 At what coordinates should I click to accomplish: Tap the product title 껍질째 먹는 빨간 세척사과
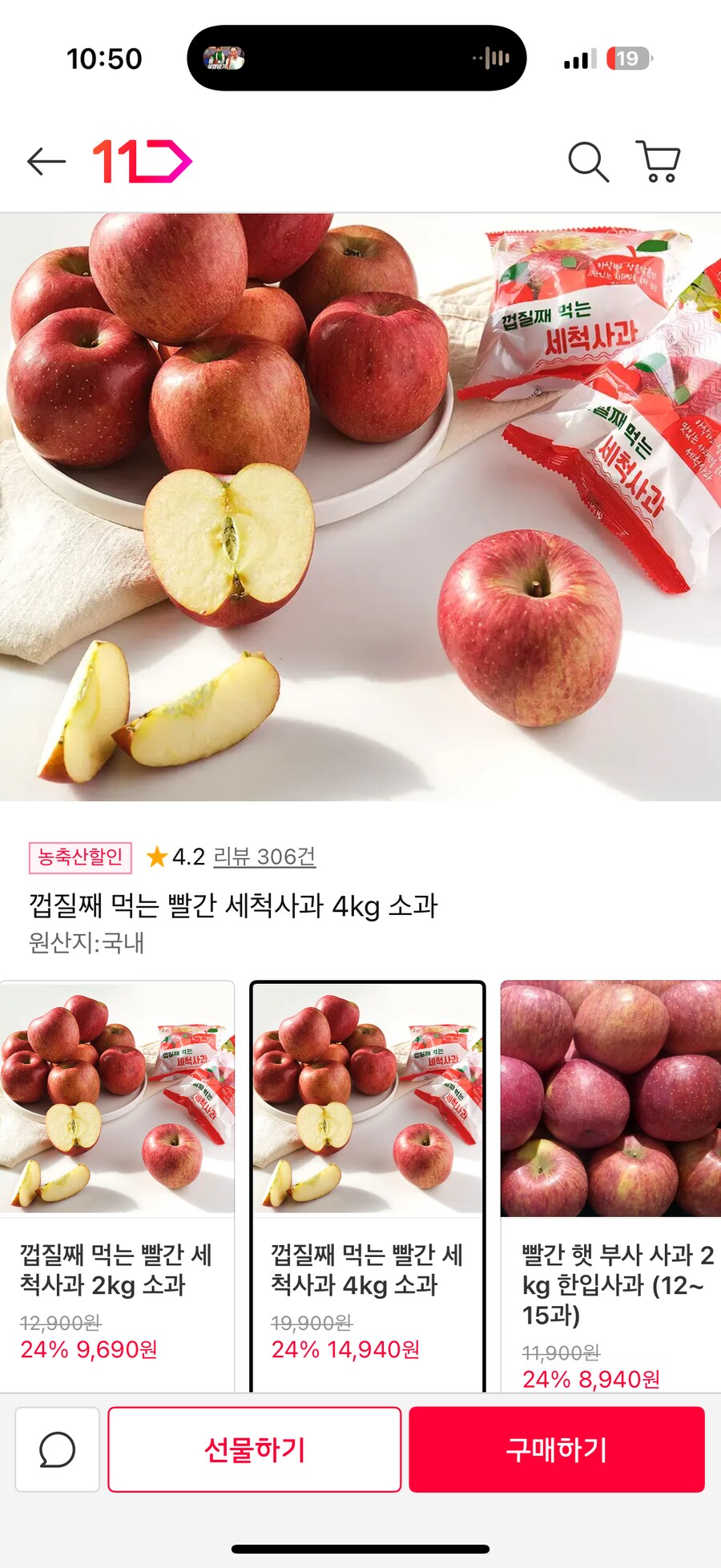click(x=231, y=905)
